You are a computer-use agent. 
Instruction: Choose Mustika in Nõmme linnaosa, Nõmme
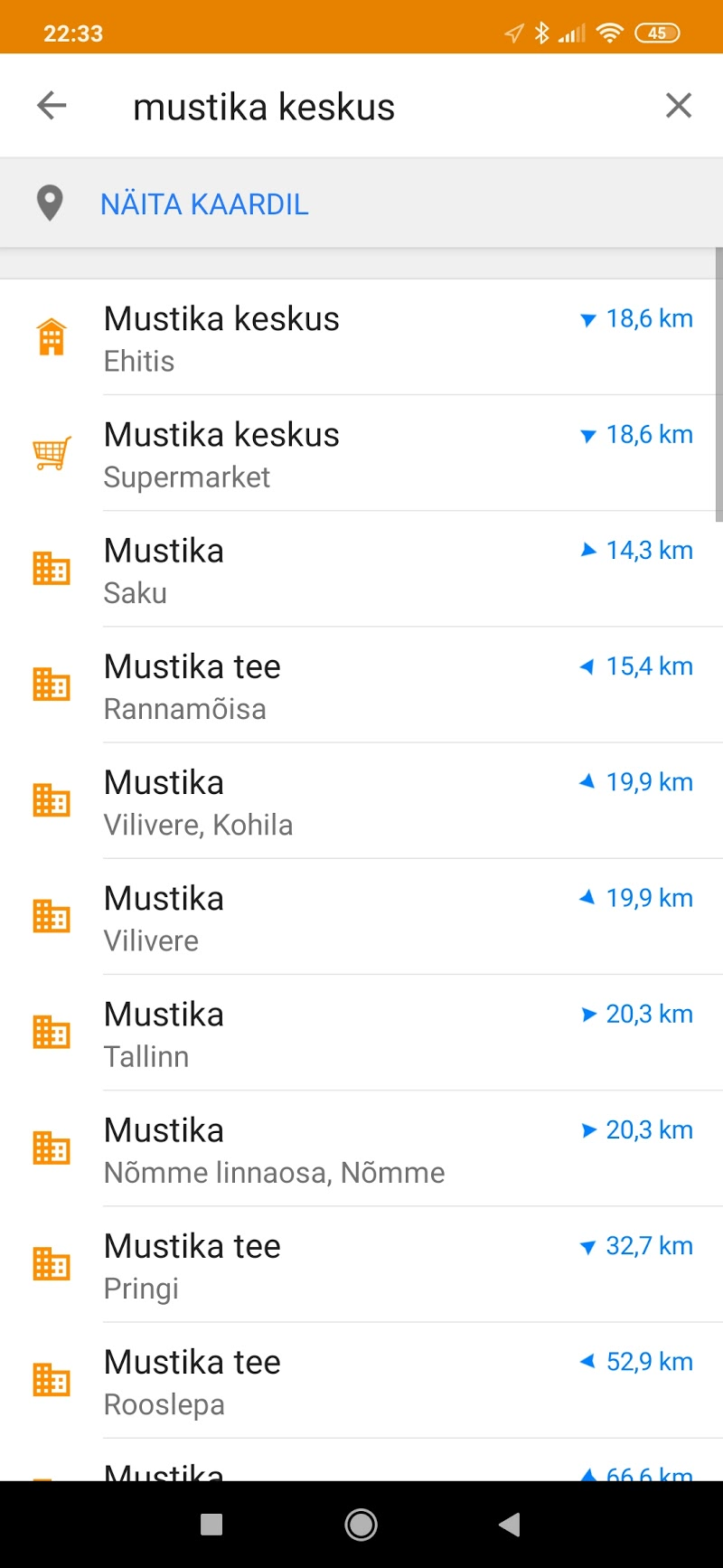[361, 1148]
